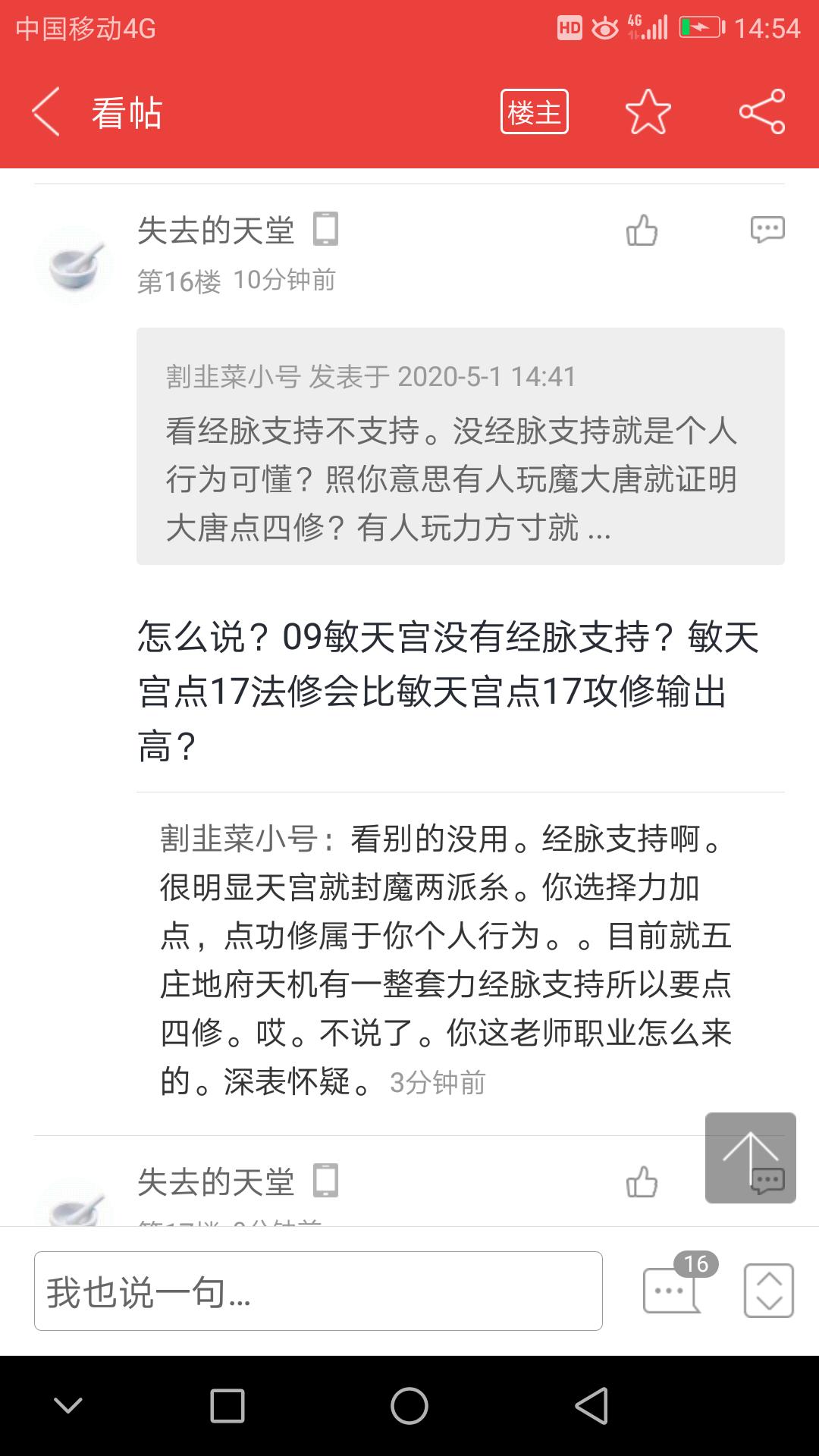819x1456 pixels.
Task: Tap the 我也说一句 comment box
Action: (x=318, y=1291)
